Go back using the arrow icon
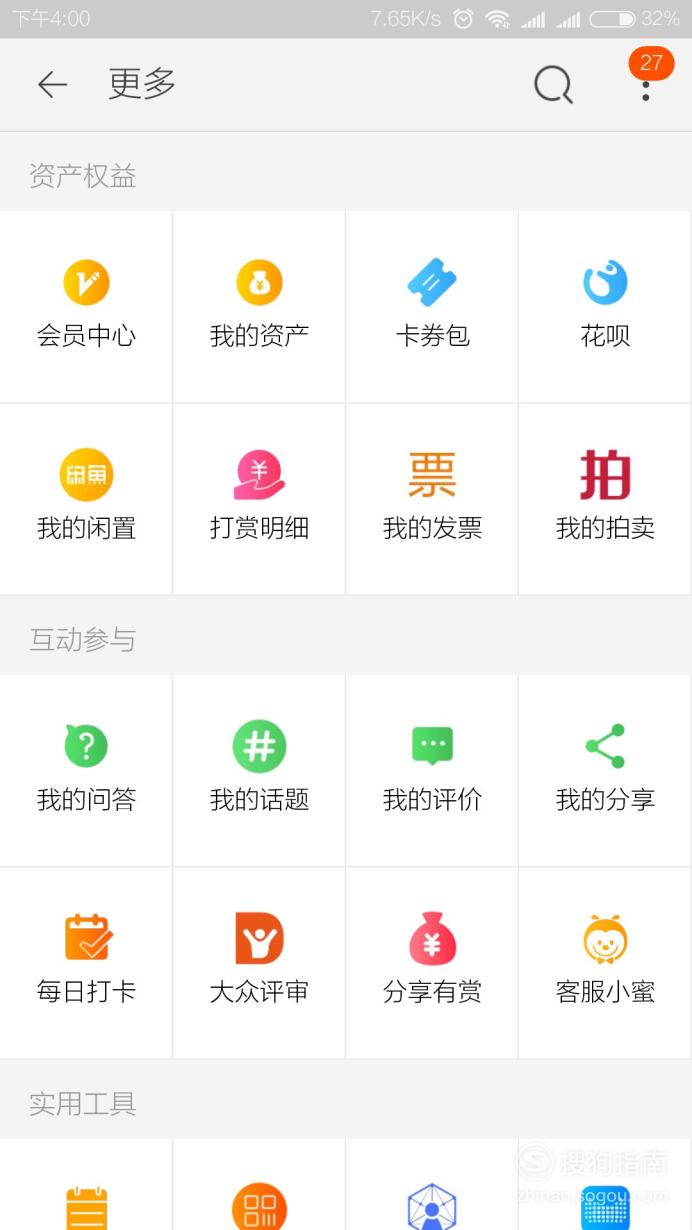Image resolution: width=692 pixels, height=1230 pixels. 52,85
